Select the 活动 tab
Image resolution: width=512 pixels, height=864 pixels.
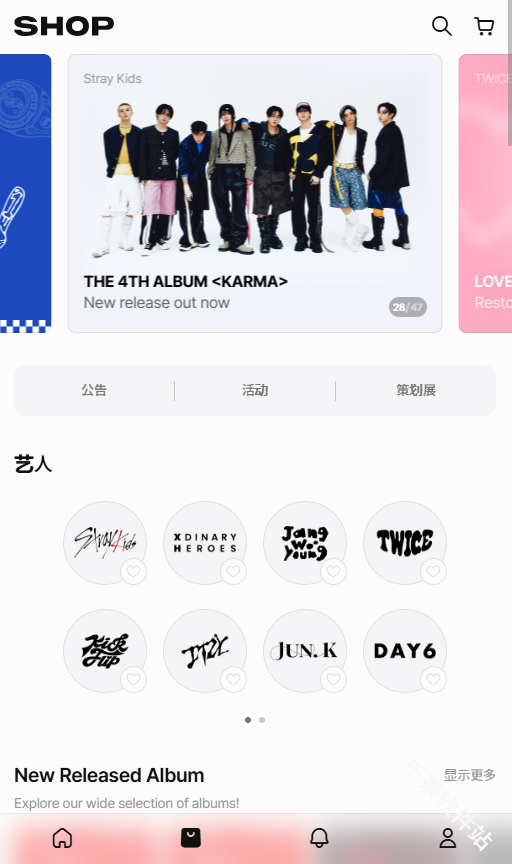255,390
